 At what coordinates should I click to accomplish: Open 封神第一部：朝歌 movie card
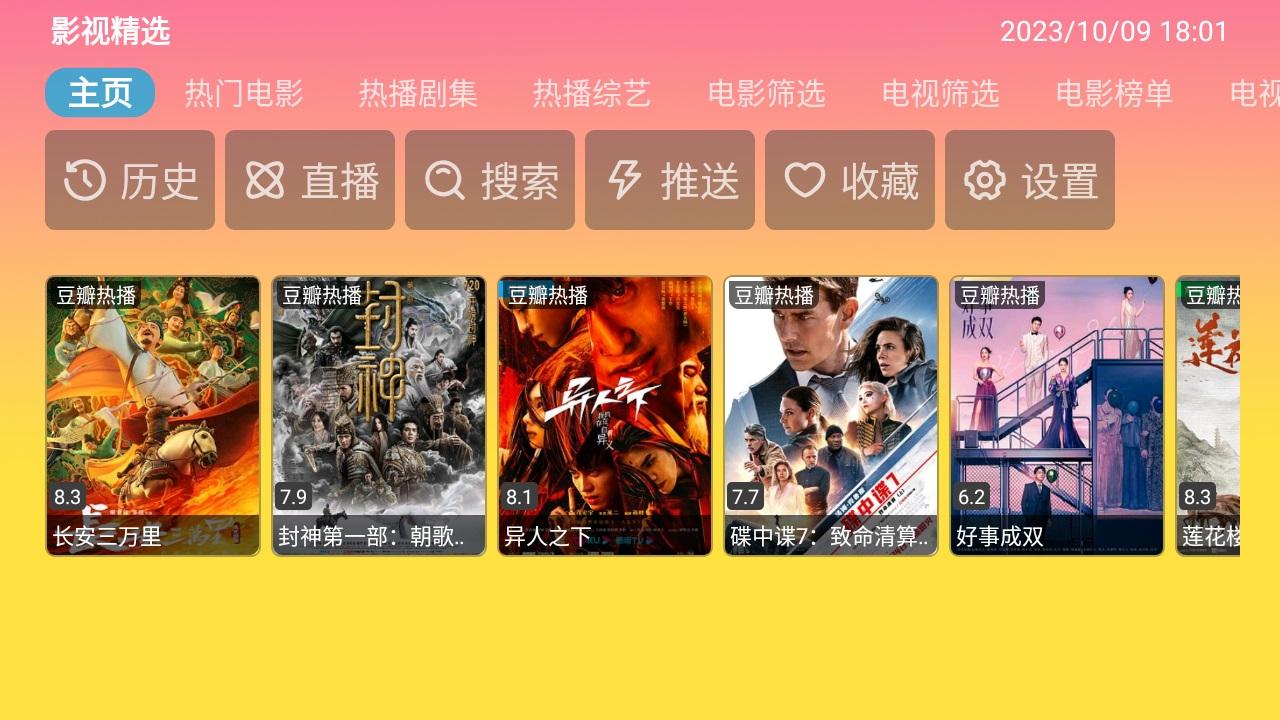[x=379, y=415]
